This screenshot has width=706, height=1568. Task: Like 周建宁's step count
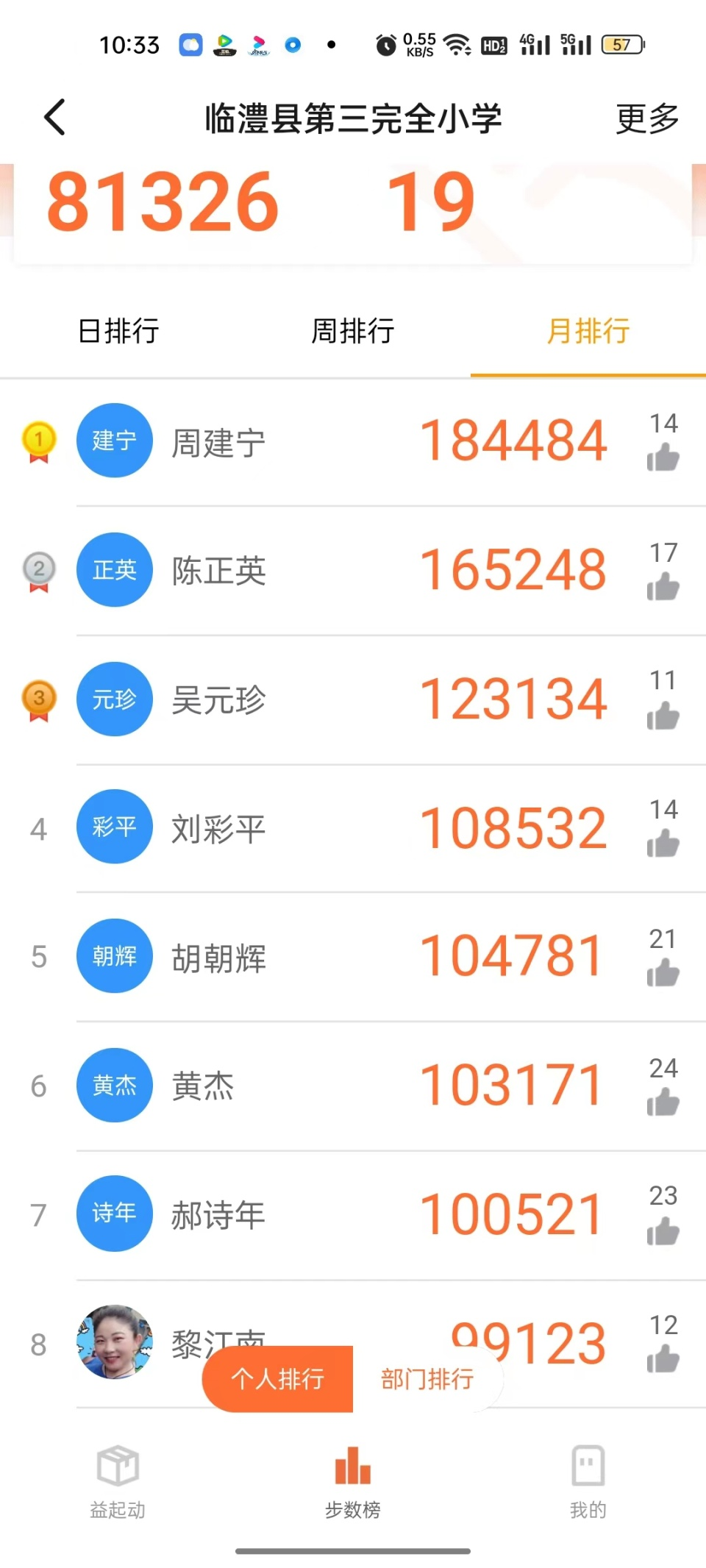(663, 457)
